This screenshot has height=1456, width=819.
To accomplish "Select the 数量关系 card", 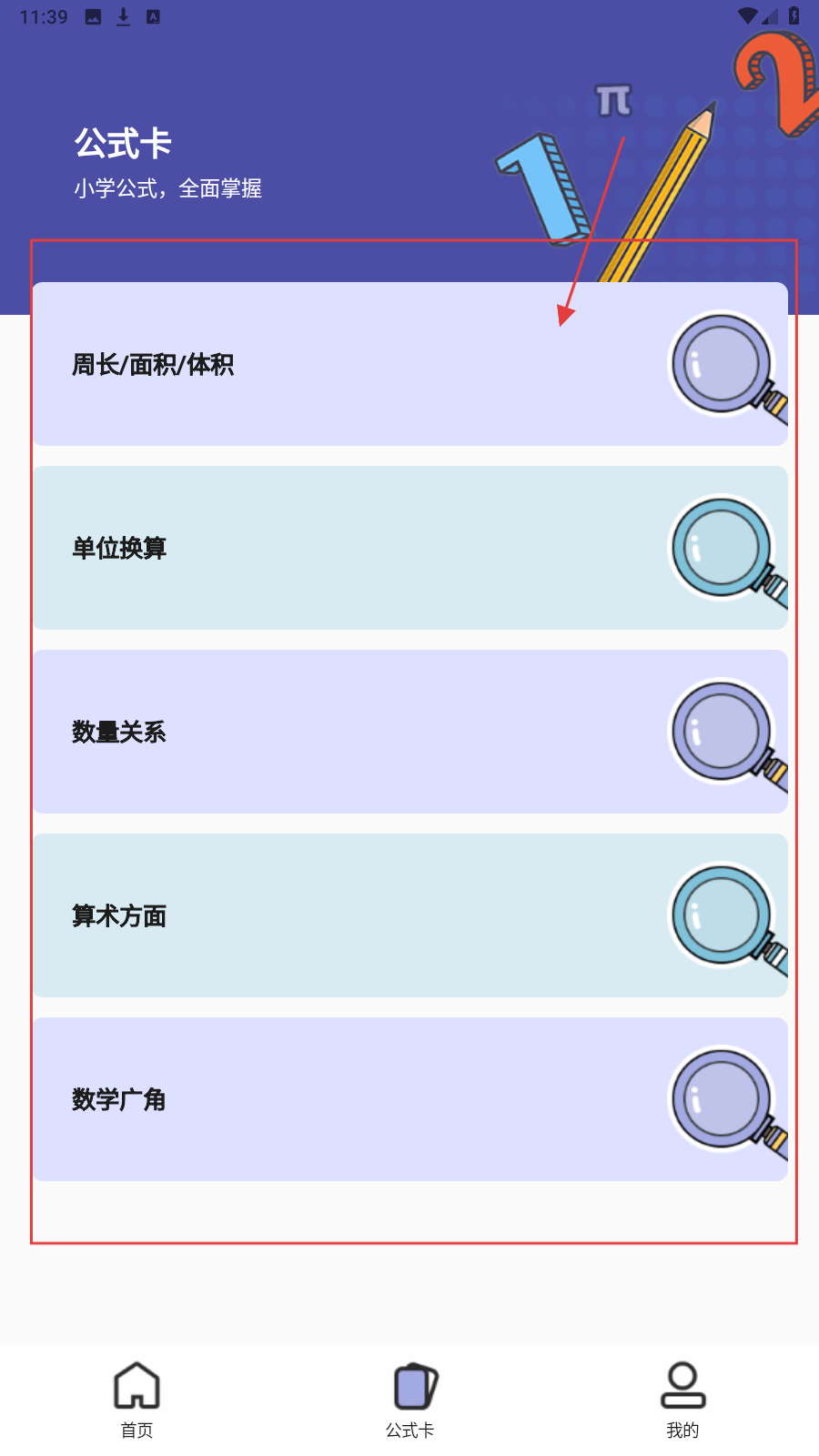I will (x=409, y=732).
